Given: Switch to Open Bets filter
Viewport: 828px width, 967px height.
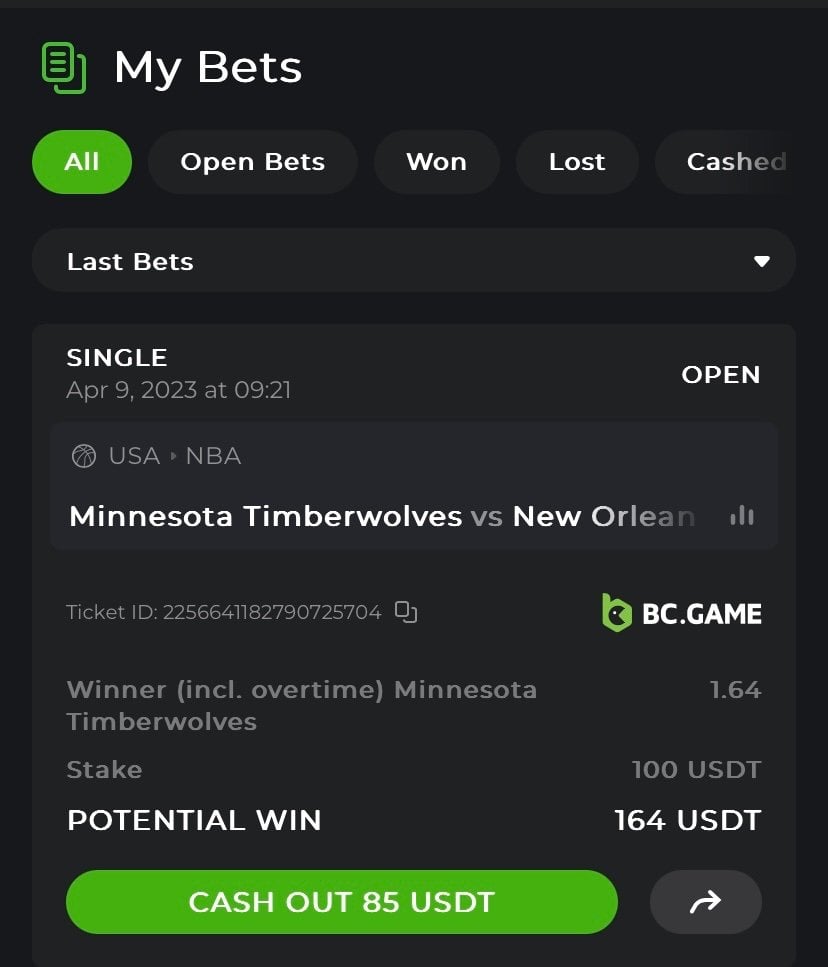Looking at the screenshot, I should tap(252, 162).
